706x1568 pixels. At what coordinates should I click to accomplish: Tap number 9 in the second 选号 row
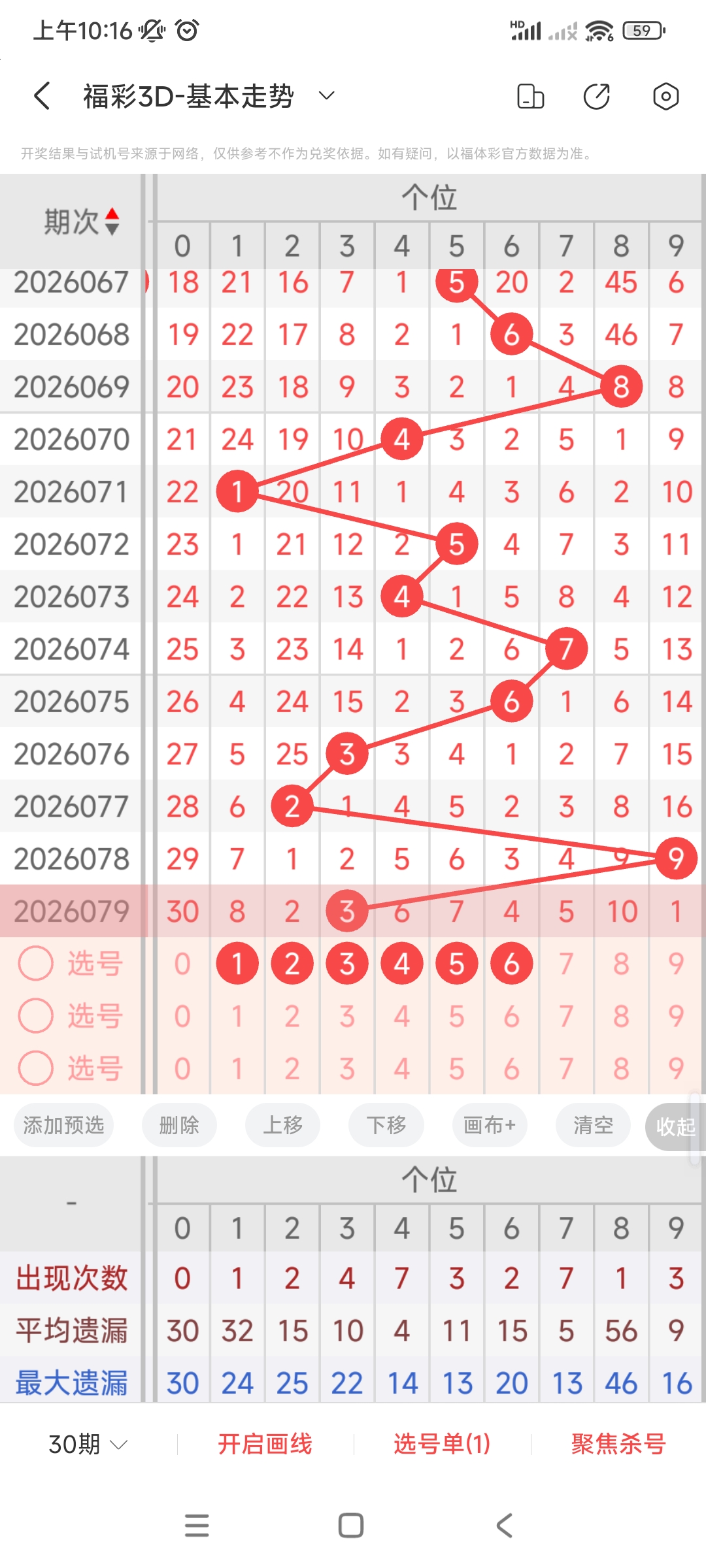[675, 1016]
